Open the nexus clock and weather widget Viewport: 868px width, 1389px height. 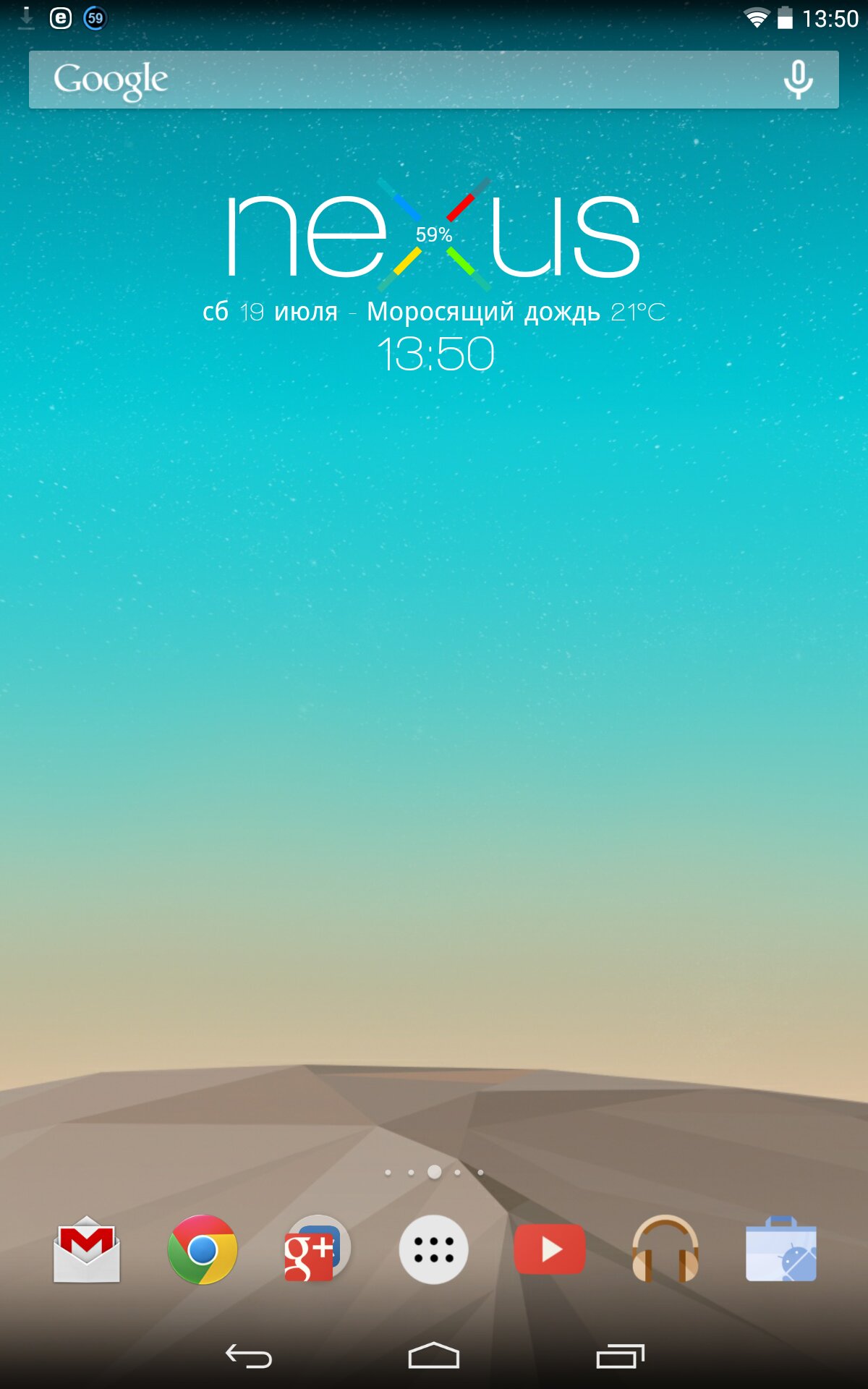434,275
